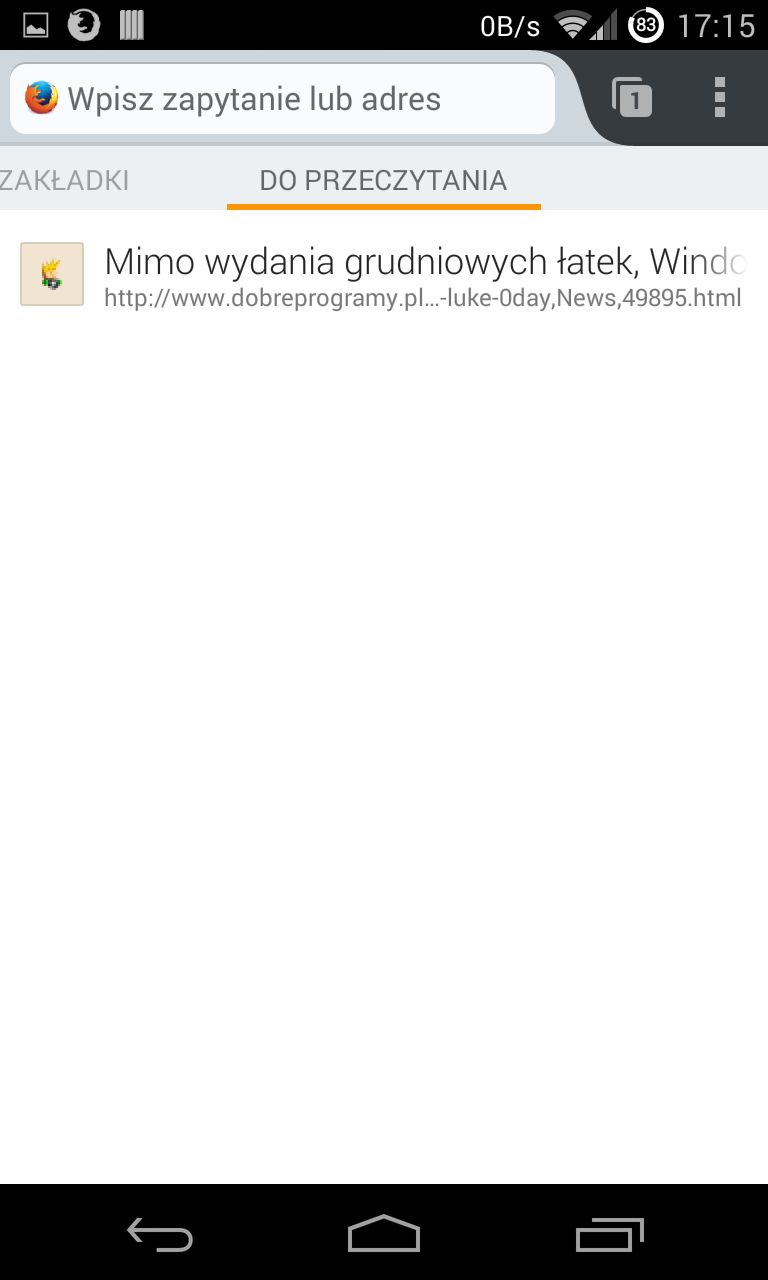The height and width of the screenshot is (1280, 768).
Task: Tap the "Wpisz zapytanie lub adres" address bar
Action: [x=282, y=99]
